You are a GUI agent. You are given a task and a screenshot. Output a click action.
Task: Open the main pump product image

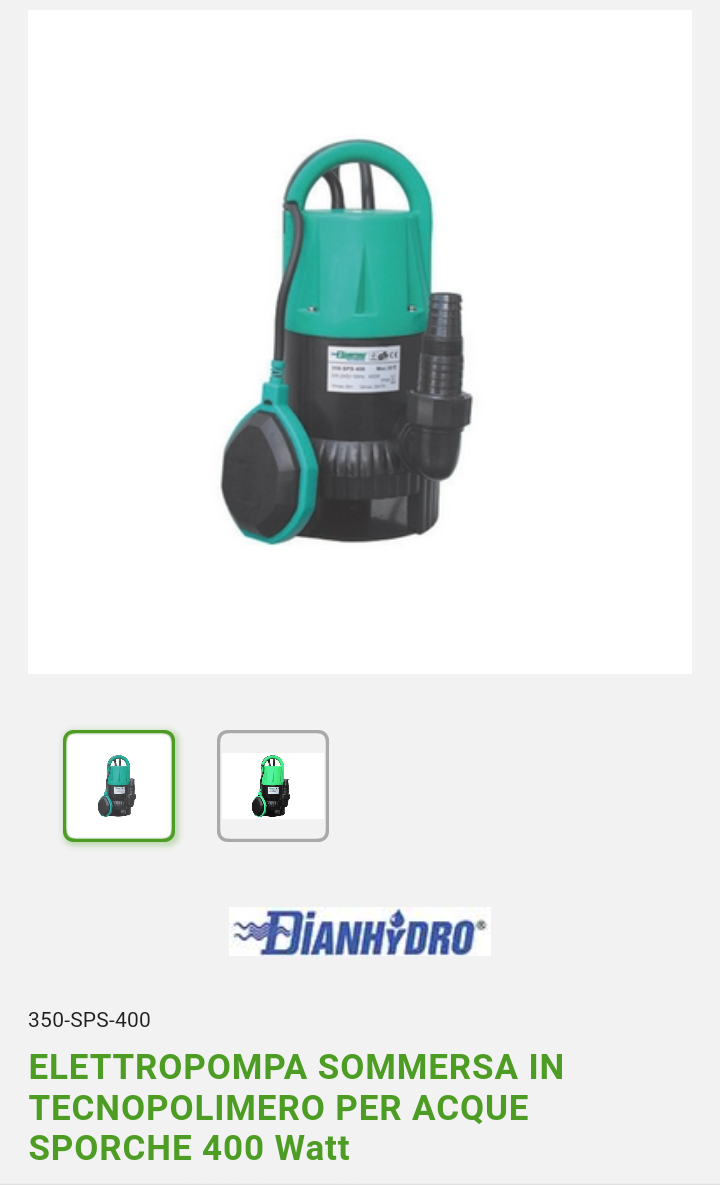[x=360, y=342]
